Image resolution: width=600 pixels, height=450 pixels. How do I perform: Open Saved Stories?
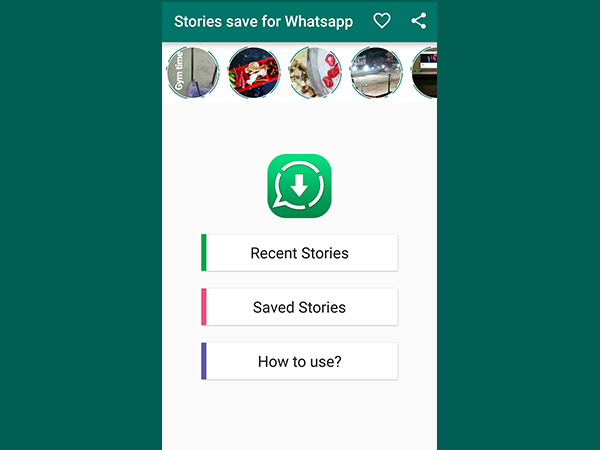tap(299, 307)
